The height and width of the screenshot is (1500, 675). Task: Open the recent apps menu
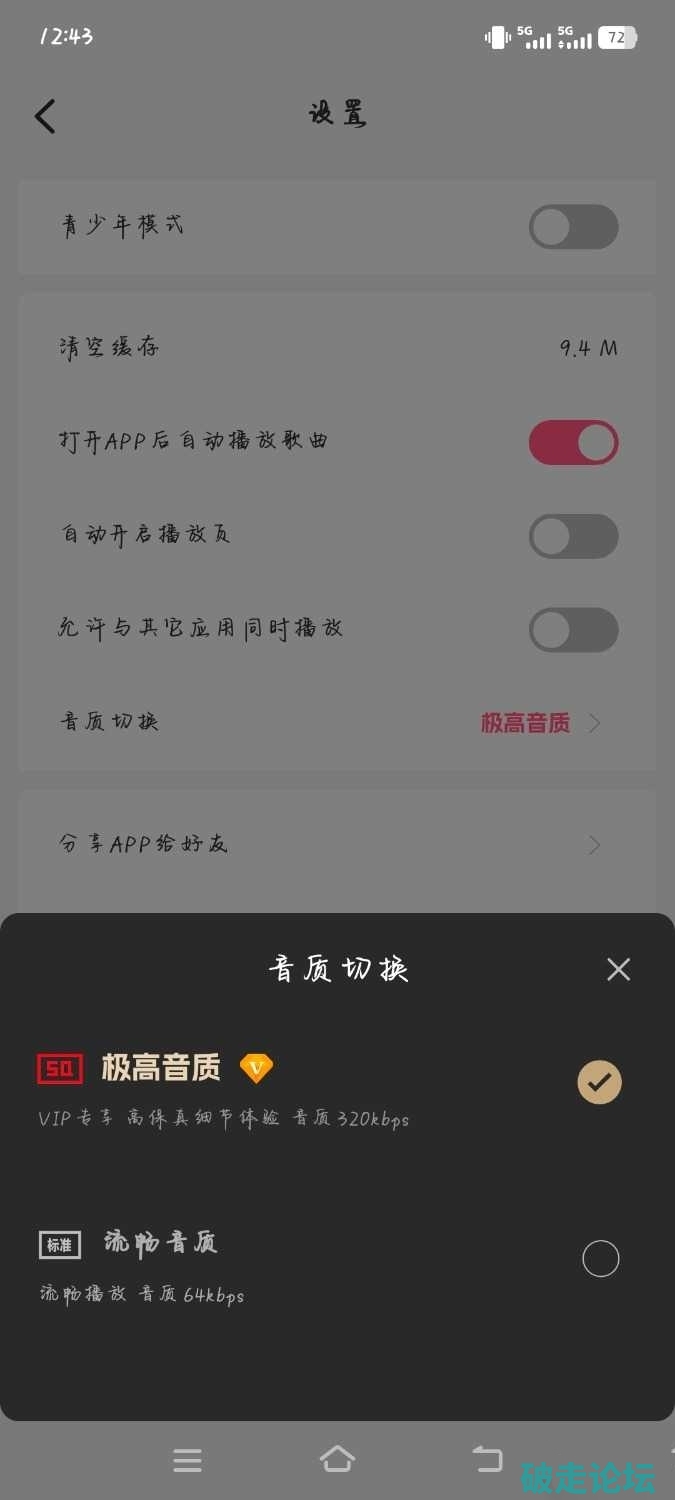187,1460
